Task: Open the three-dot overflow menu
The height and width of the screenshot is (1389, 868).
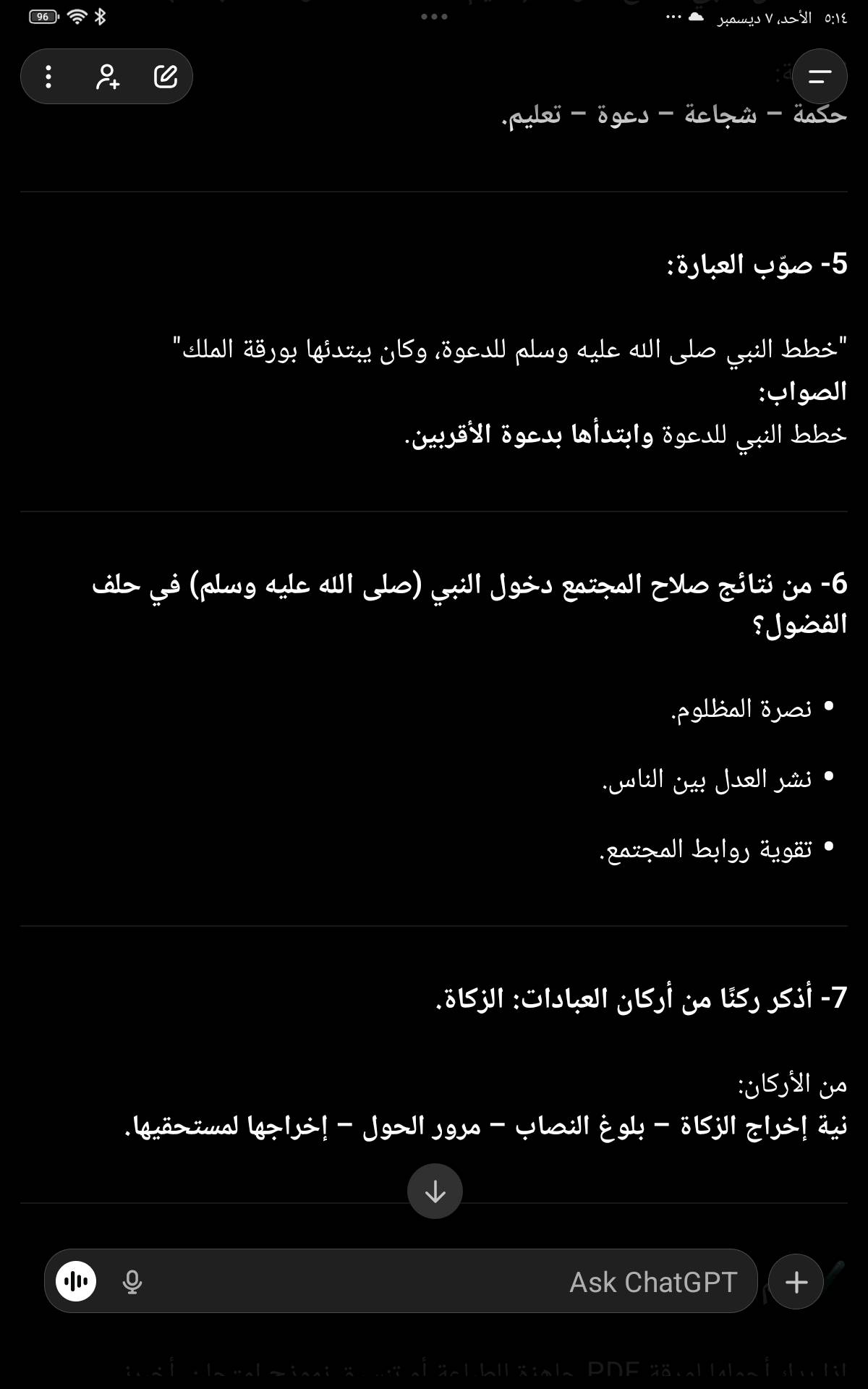Action: [48, 77]
